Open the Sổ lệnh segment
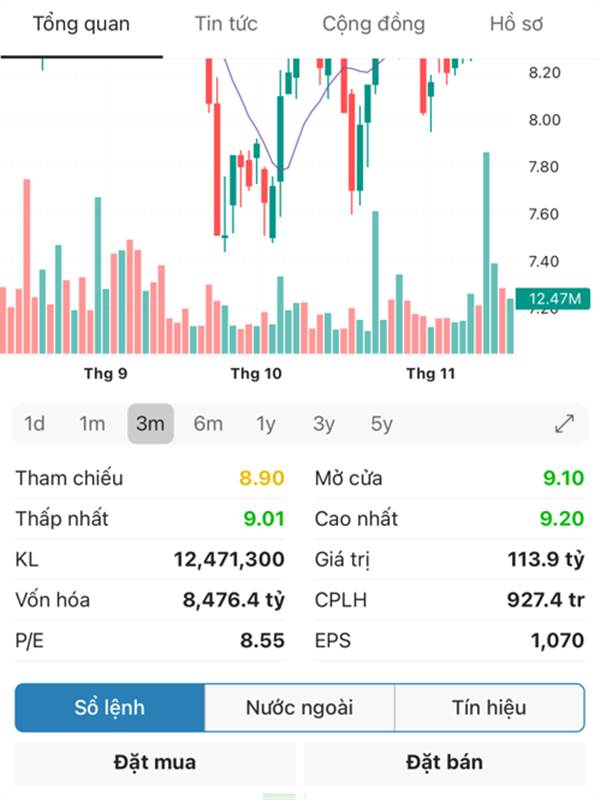Viewport: 600px width, 800px height. point(110,708)
